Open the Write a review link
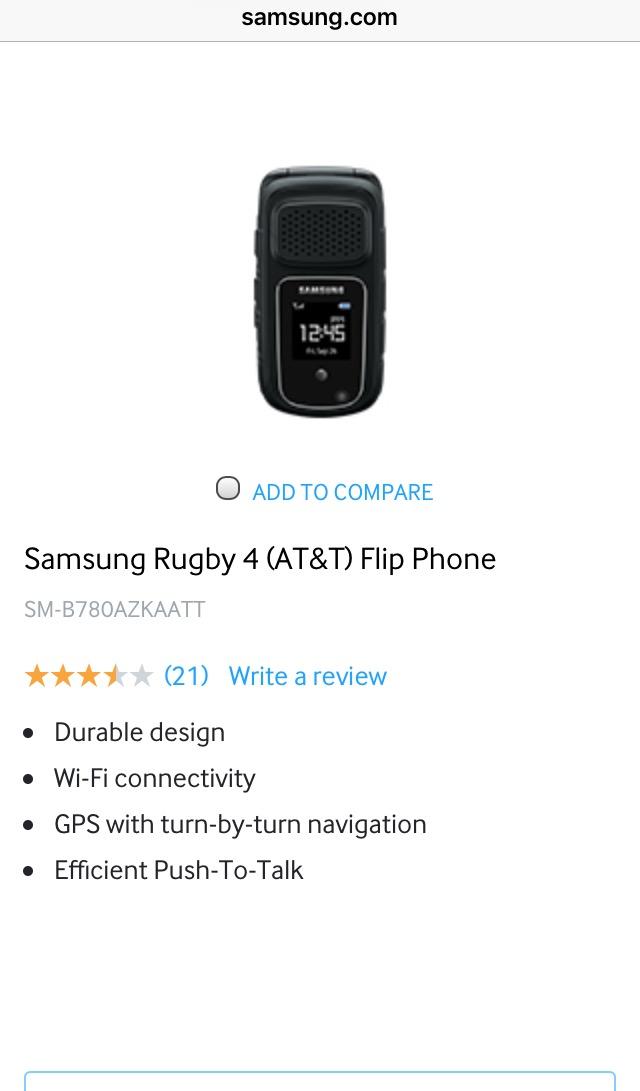This screenshot has height=1091, width=640. pos(307,676)
